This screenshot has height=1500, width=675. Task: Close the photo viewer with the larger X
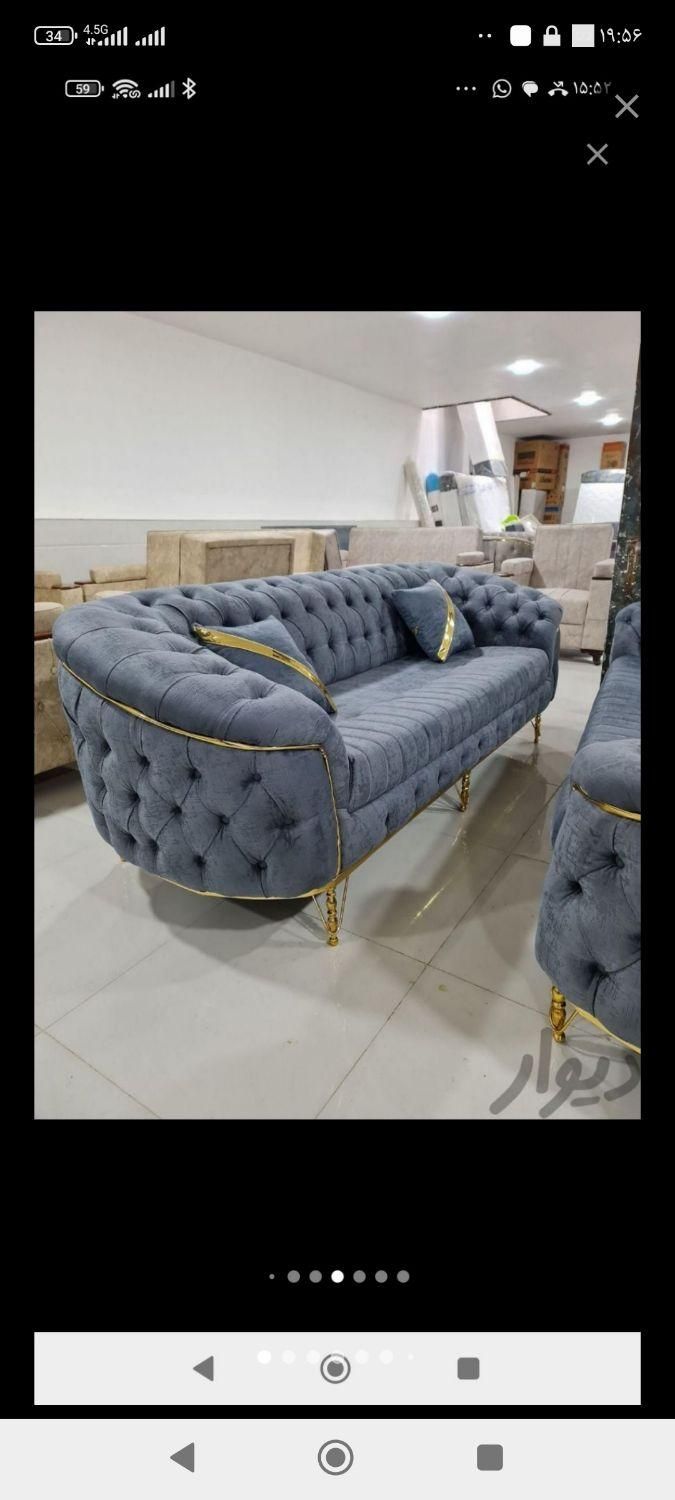[626, 107]
